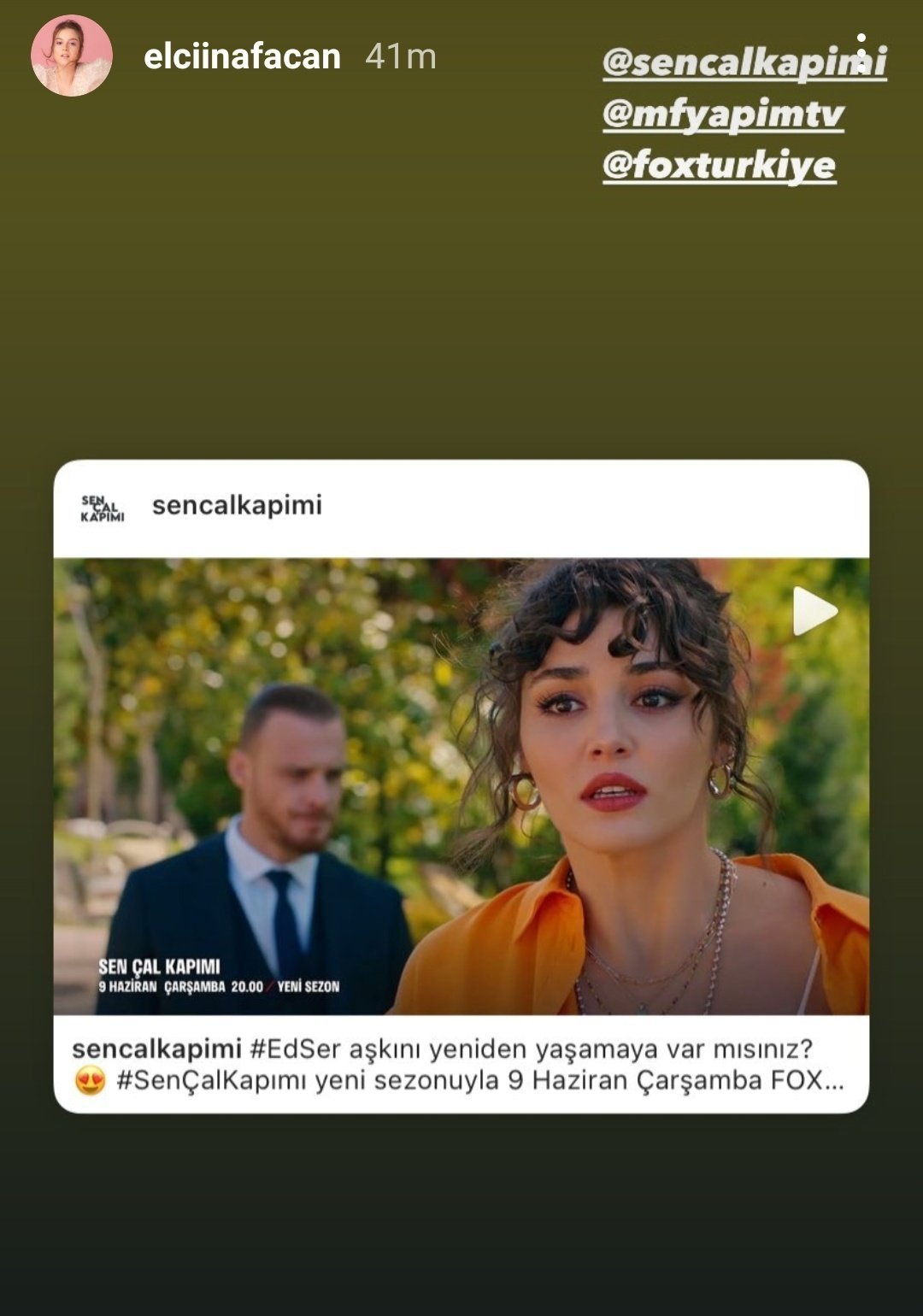Open the elciinafacan username
Image resolution: width=923 pixels, height=1316 pixels.
pos(242,57)
